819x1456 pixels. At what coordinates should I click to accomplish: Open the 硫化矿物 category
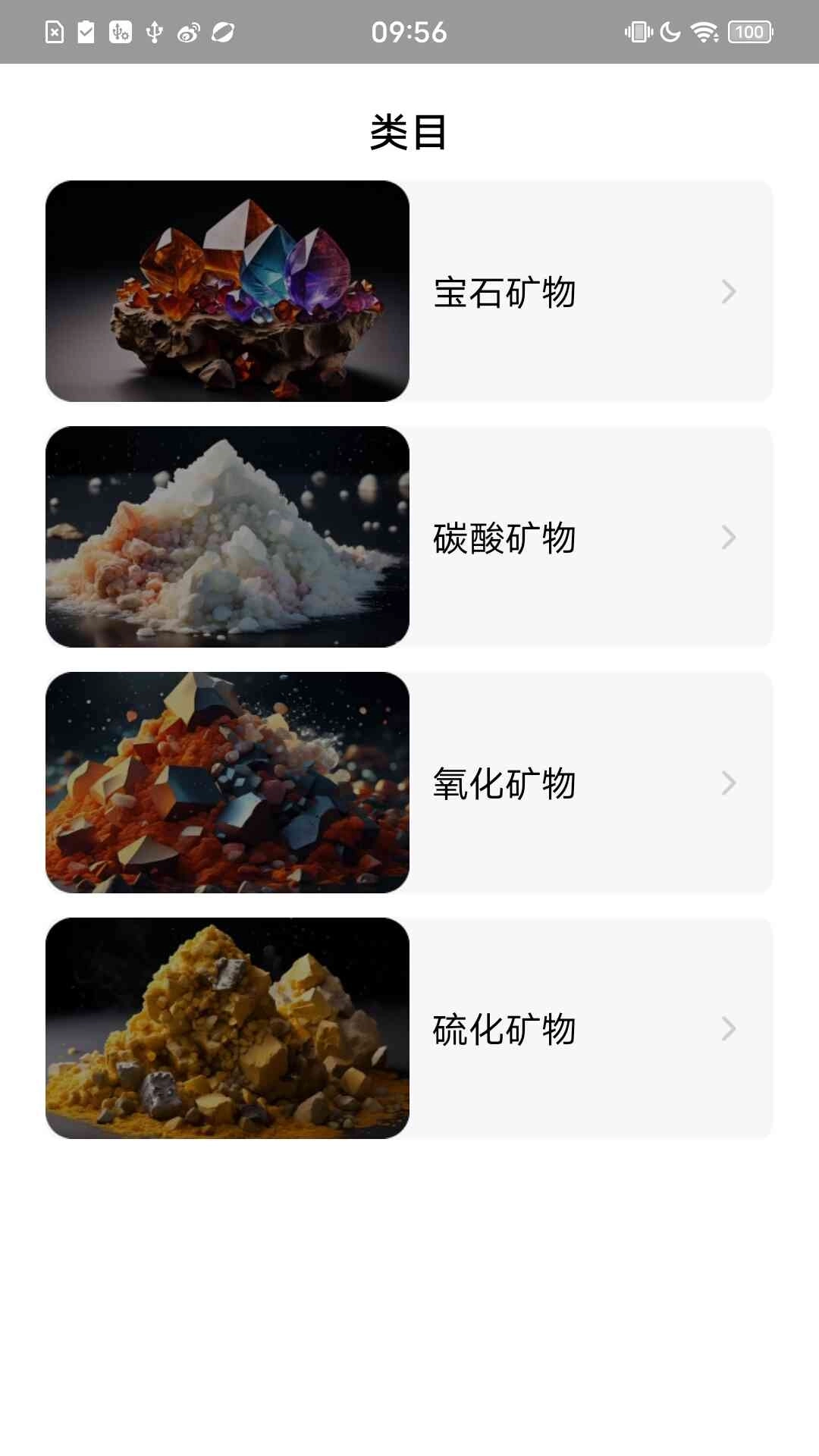[x=505, y=1030]
